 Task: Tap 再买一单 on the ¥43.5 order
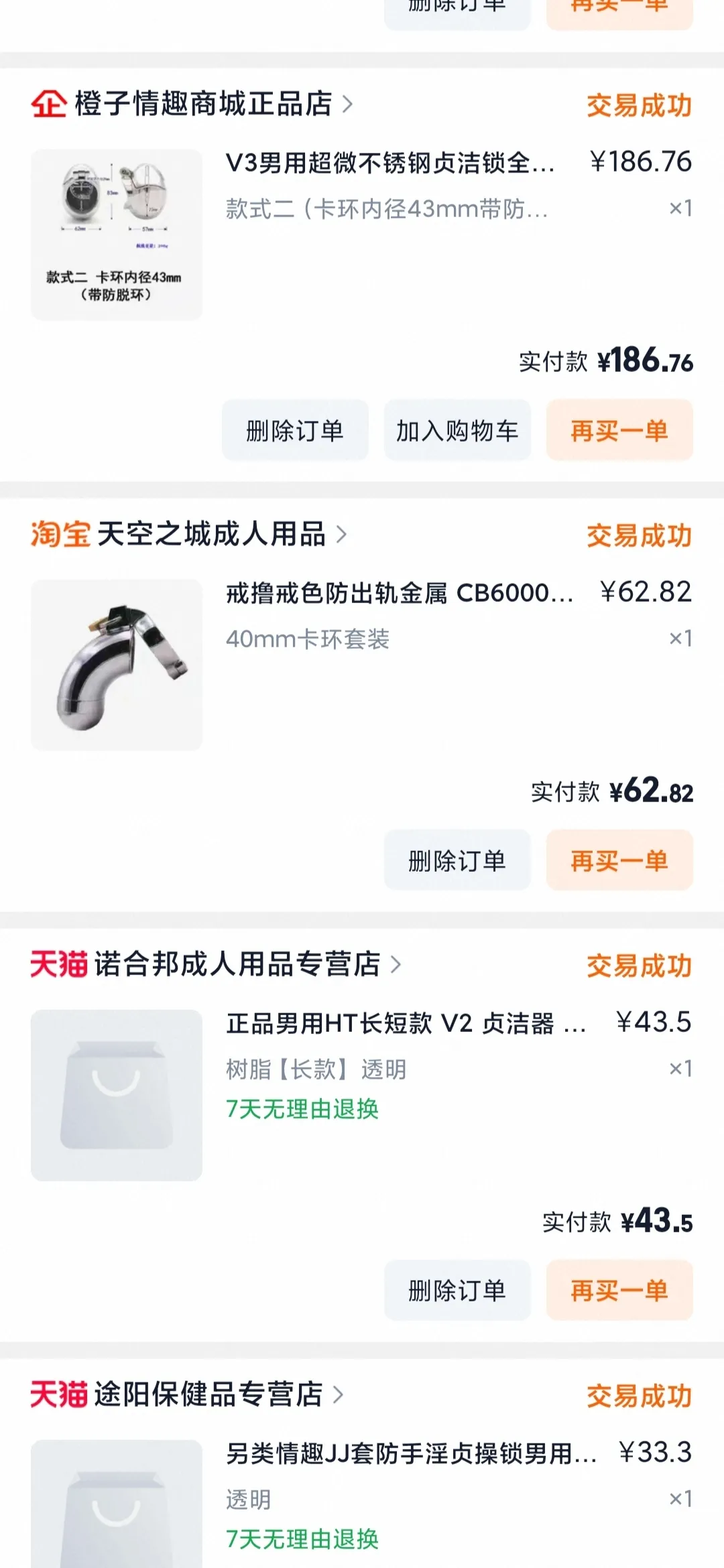coord(619,1291)
